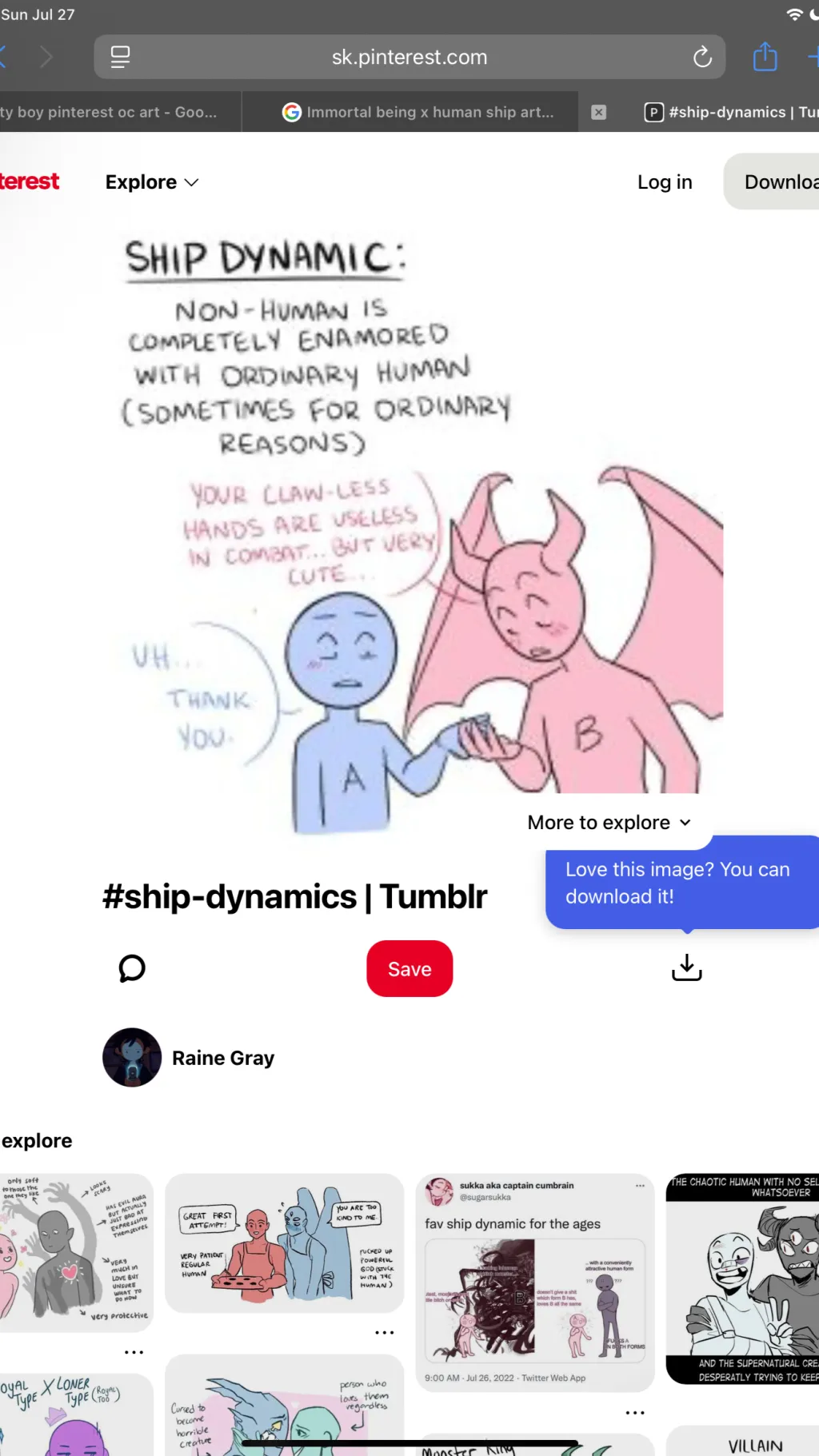Tap Log in
Image resolution: width=819 pixels, height=1456 pixels.
point(664,182)
